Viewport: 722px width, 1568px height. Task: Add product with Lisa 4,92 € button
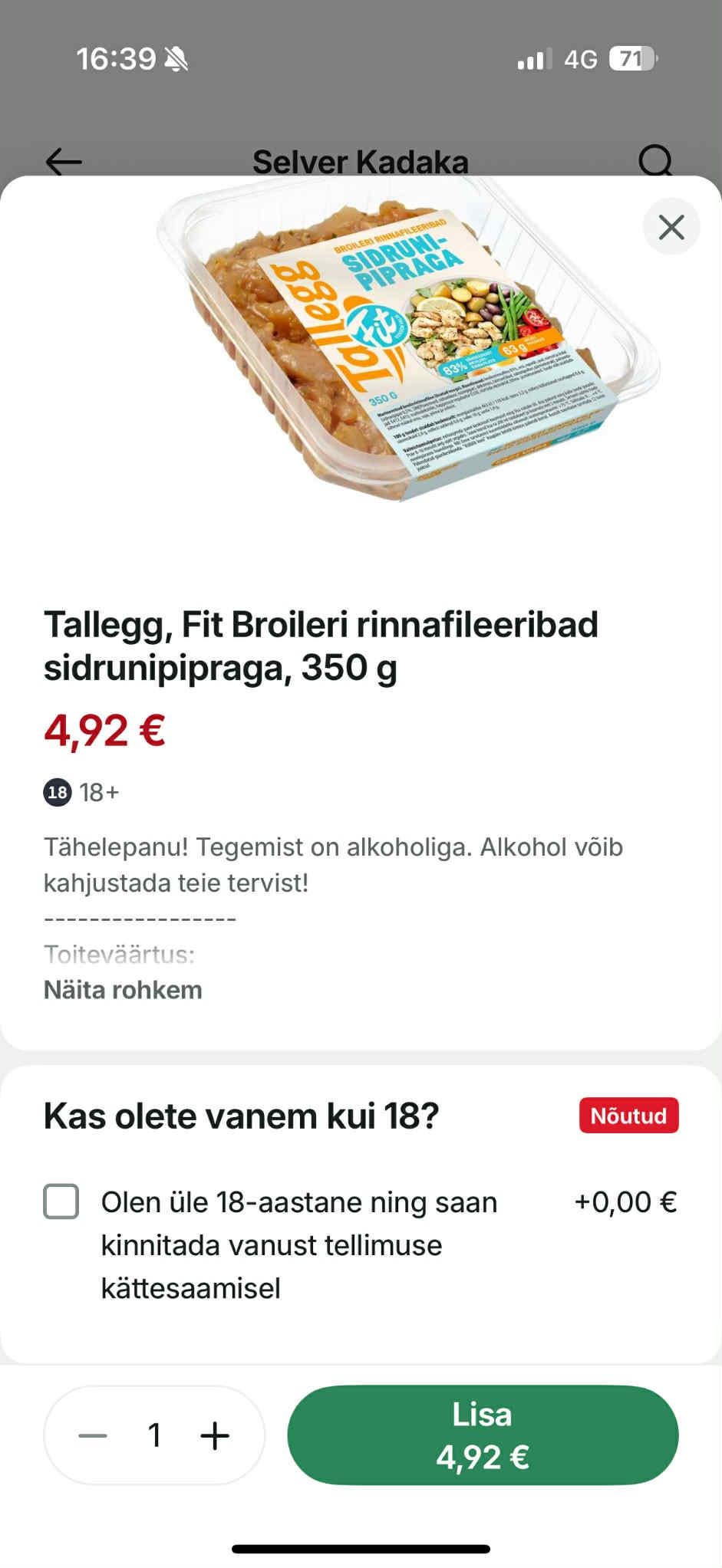pyautogui.click(x=483, y=1435)
